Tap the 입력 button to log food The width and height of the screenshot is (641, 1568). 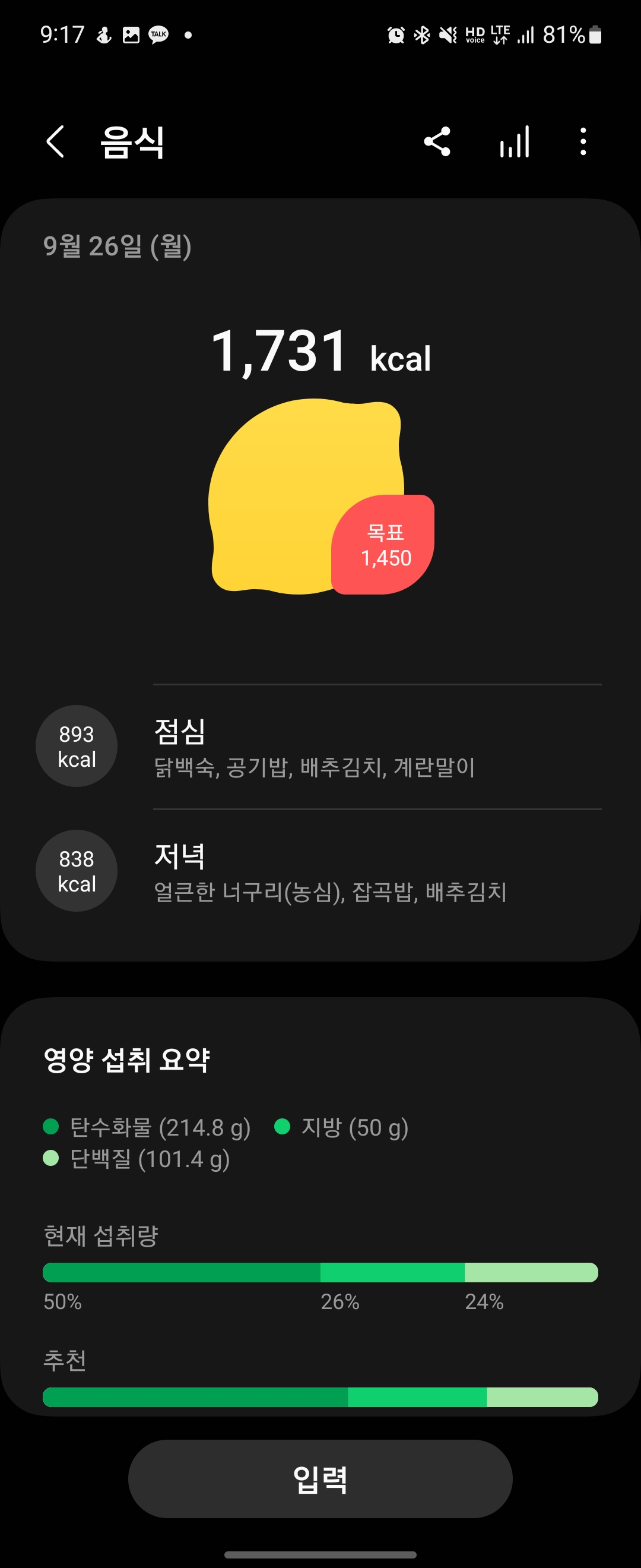[320, 1478]
